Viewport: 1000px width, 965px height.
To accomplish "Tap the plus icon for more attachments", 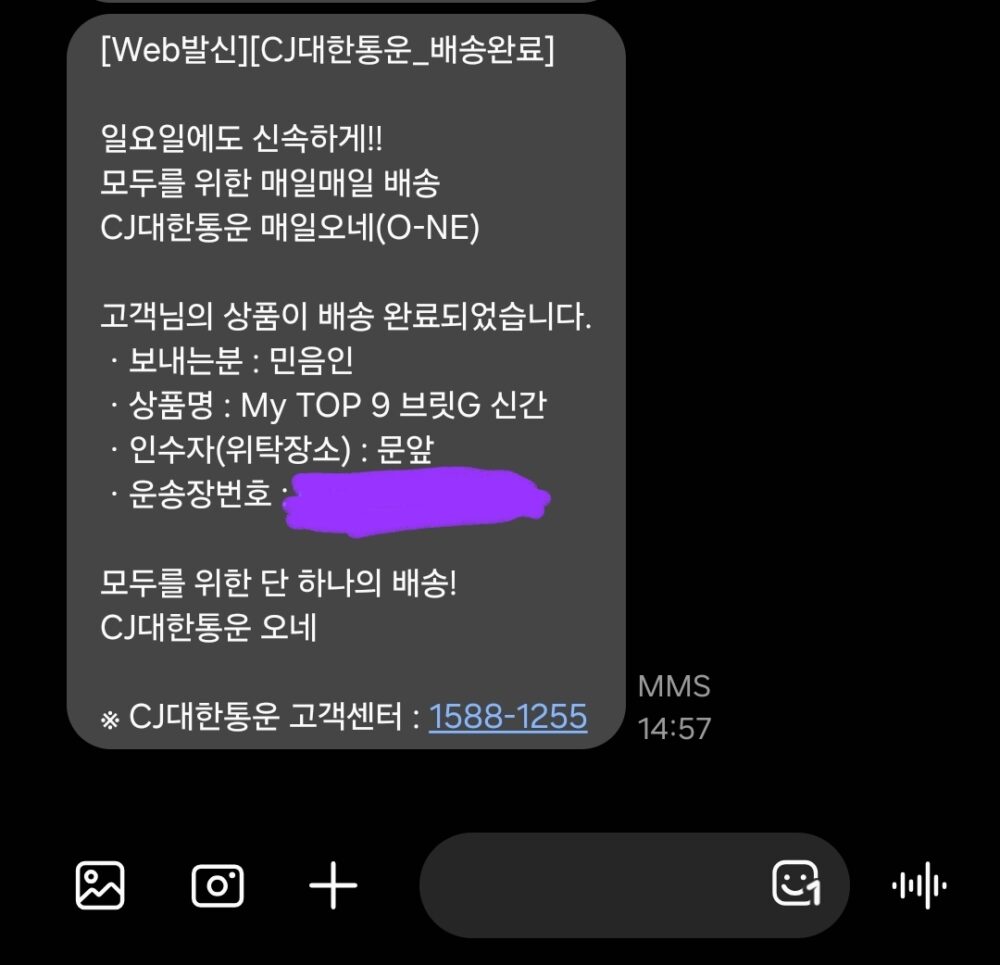I will point(333,885).
